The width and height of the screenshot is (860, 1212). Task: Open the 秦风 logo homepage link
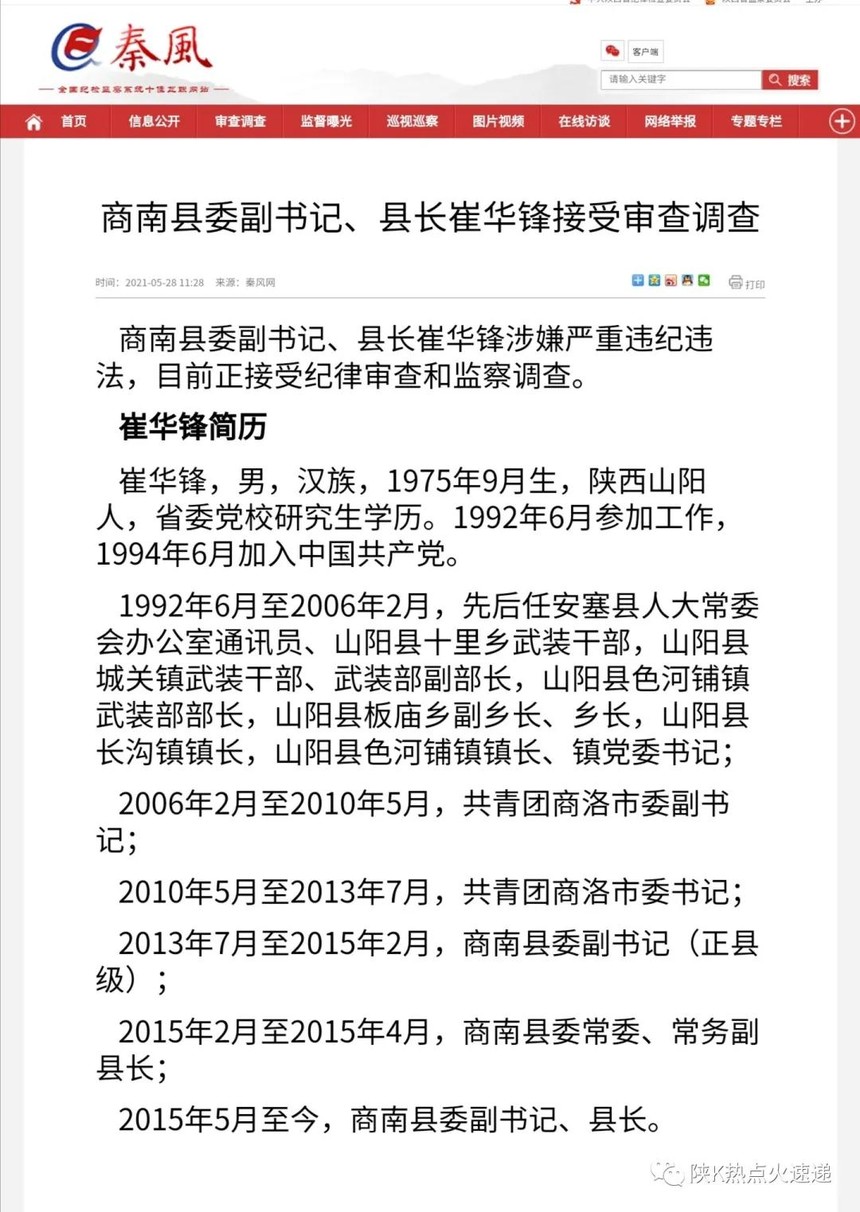pyautogui.click(x=135, y=50)
